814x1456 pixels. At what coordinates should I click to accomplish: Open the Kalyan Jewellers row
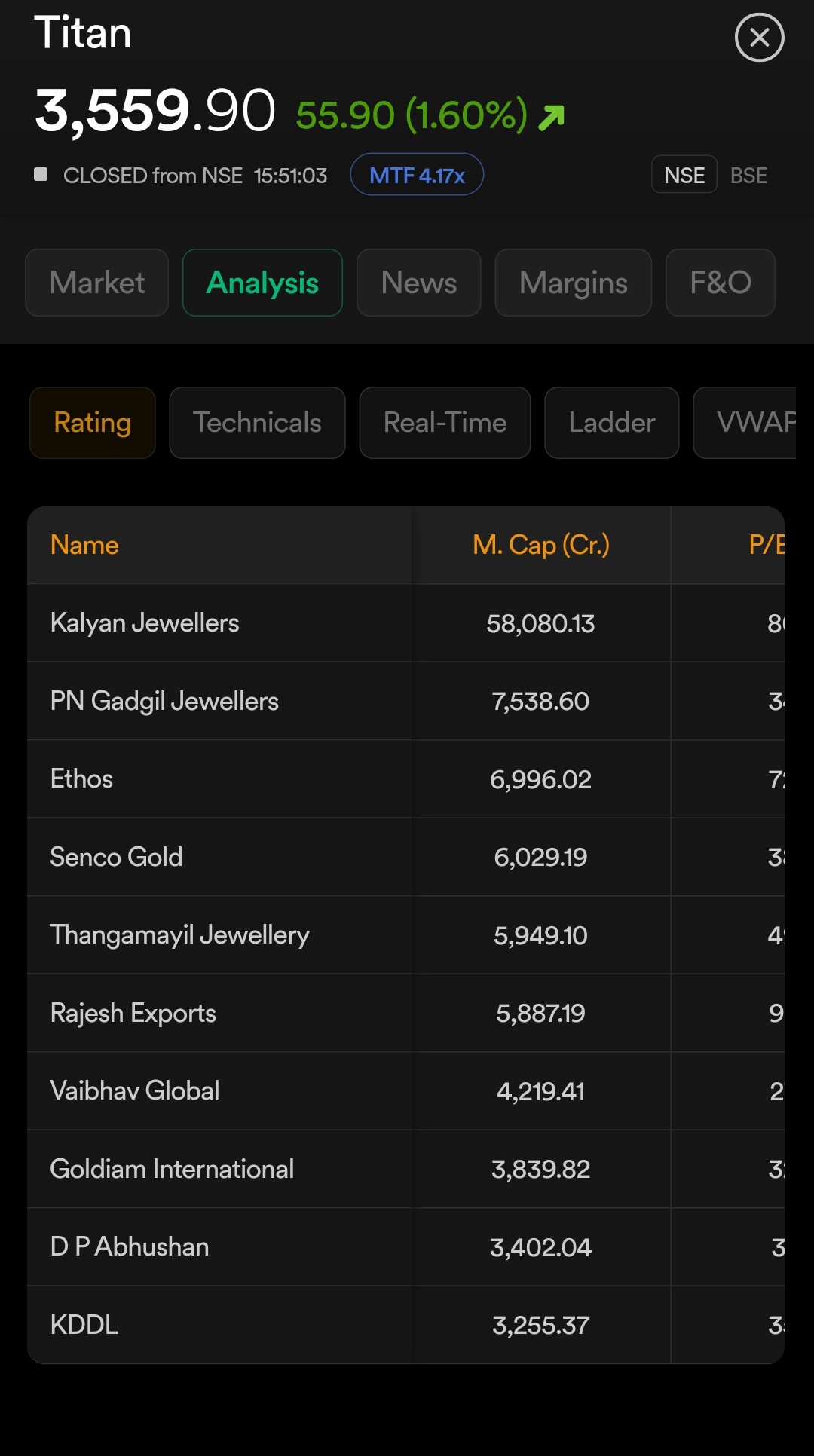click(x=406, y=623)
